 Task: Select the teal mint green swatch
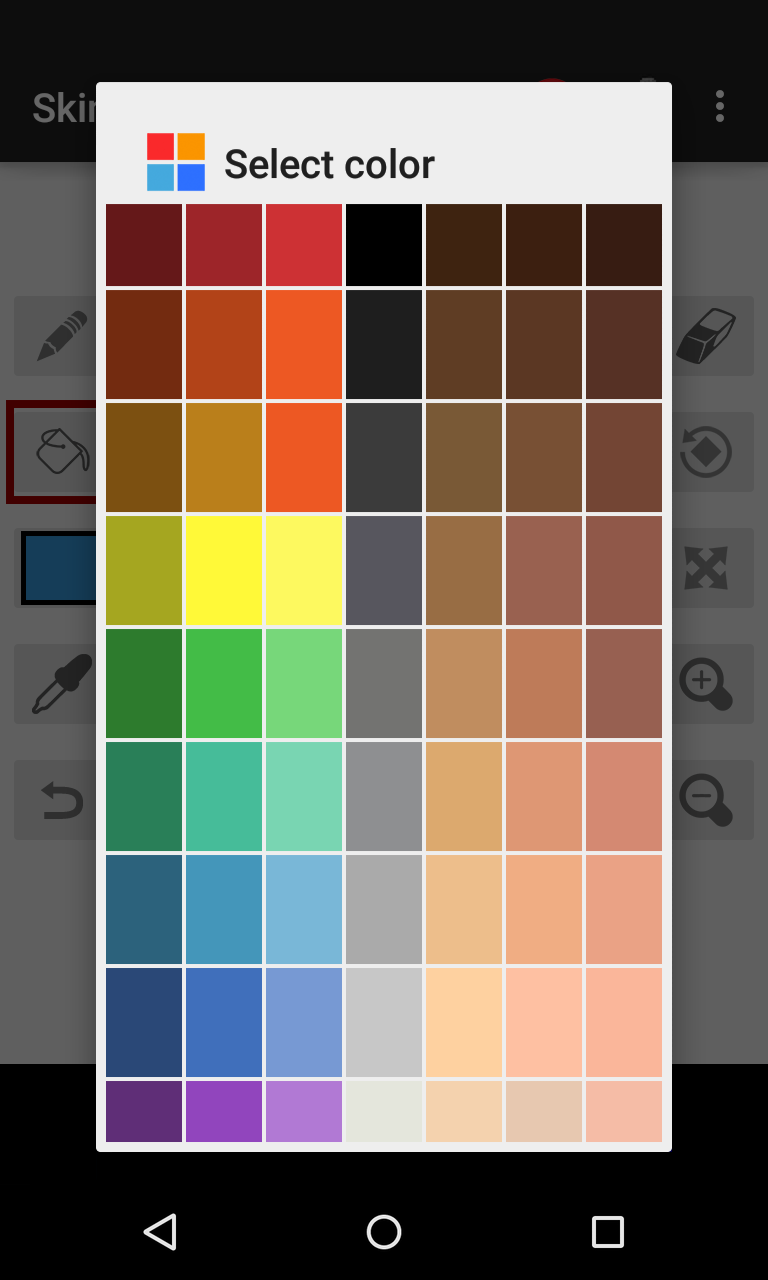[224, 796]
